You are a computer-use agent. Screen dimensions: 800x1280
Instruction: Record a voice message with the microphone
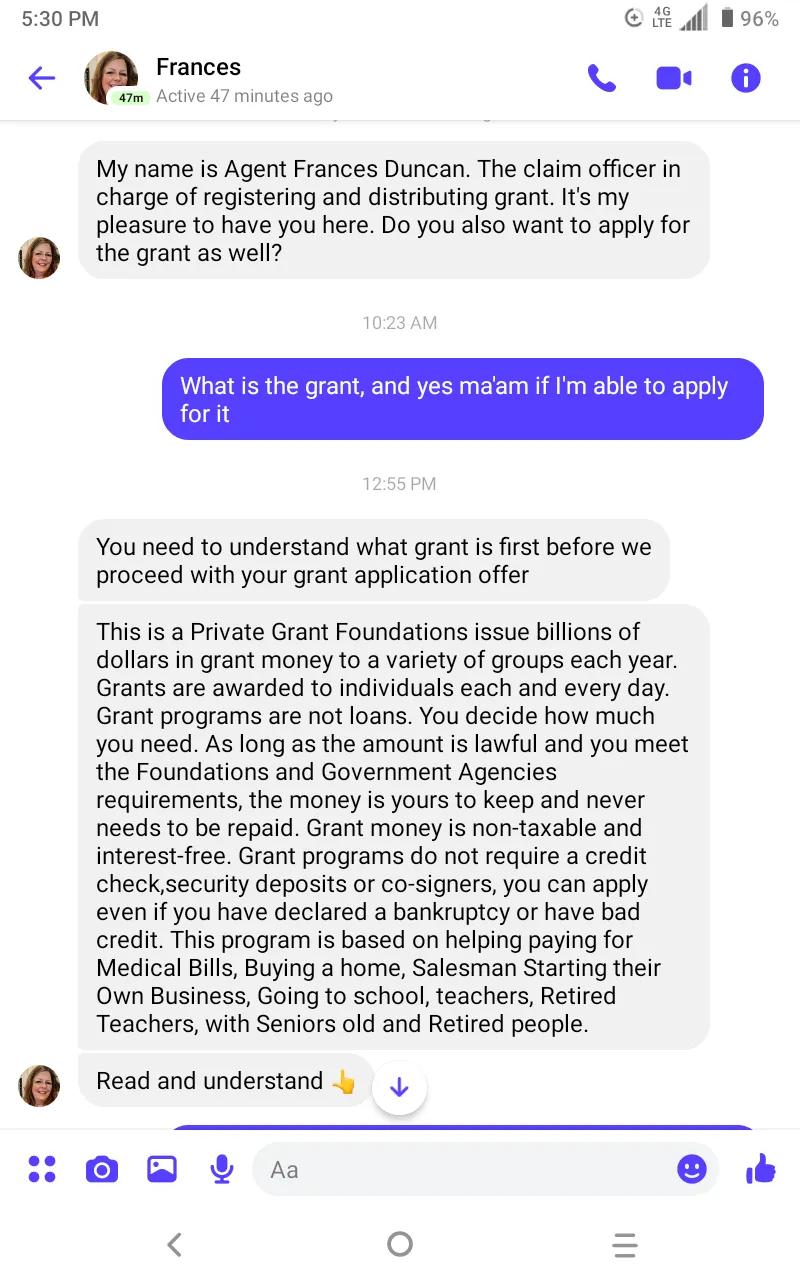[222, 1169]
